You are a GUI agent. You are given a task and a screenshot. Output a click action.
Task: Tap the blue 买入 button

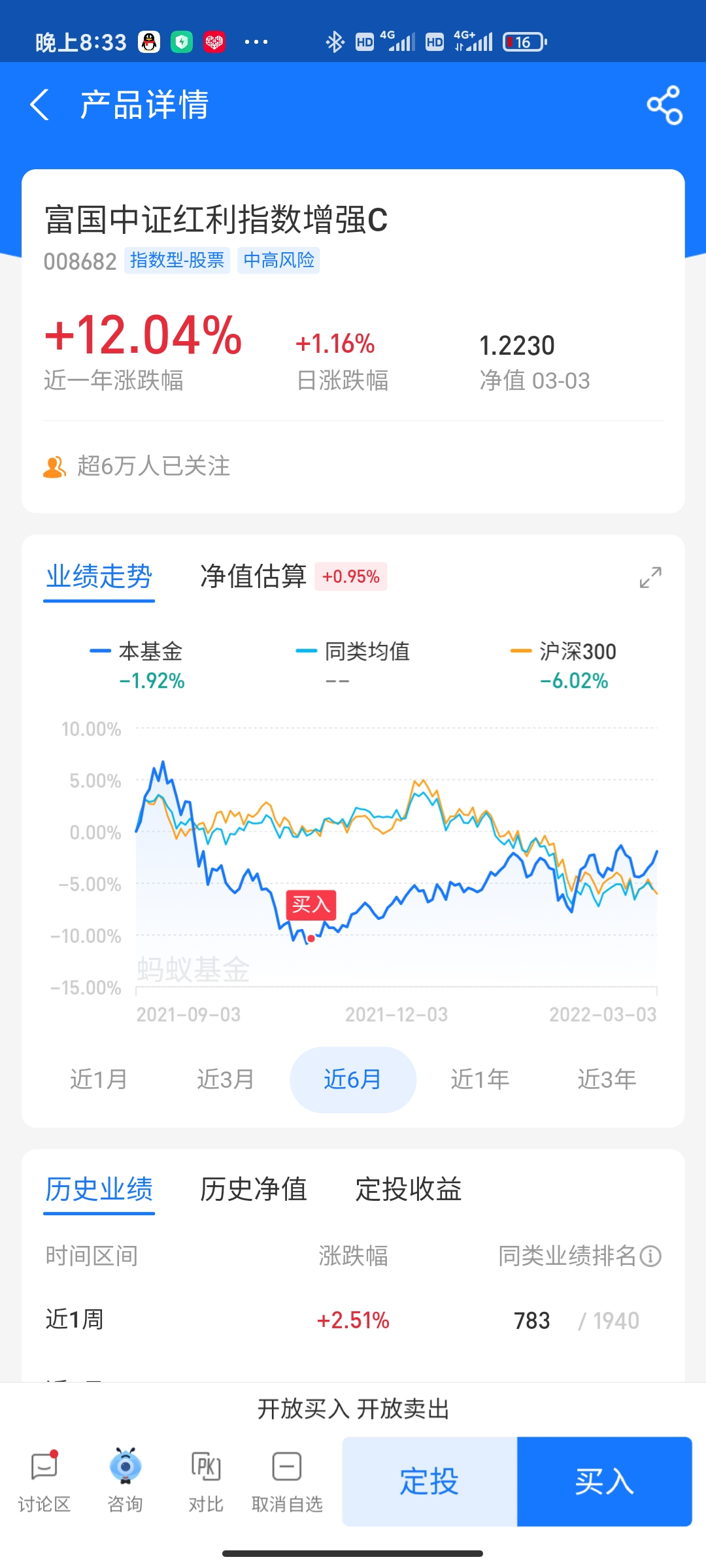pyautogui.click(x=605, y=1481)
